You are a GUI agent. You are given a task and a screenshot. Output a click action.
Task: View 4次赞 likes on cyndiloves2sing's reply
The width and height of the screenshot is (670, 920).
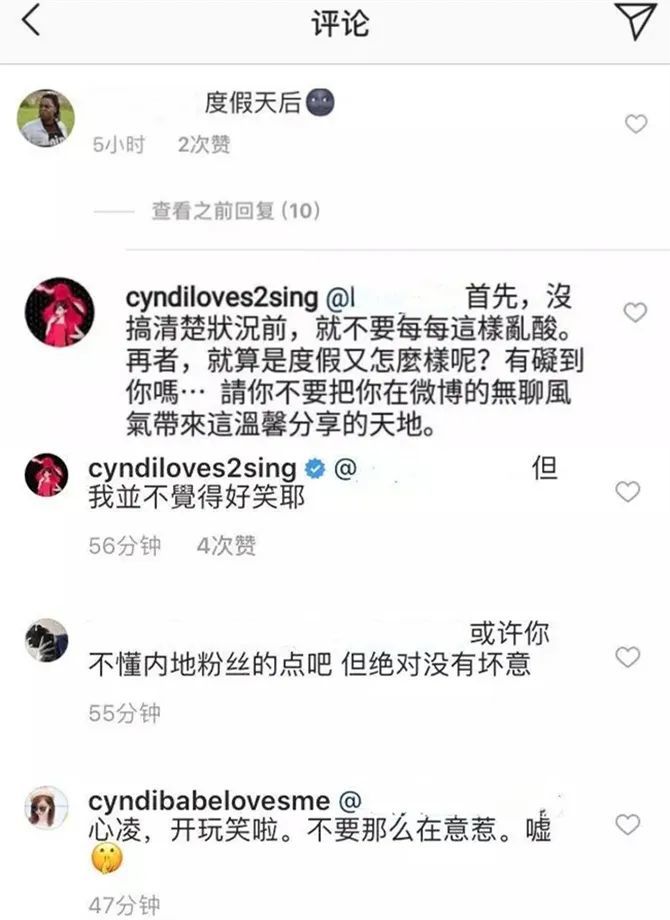tap(227, 545)
